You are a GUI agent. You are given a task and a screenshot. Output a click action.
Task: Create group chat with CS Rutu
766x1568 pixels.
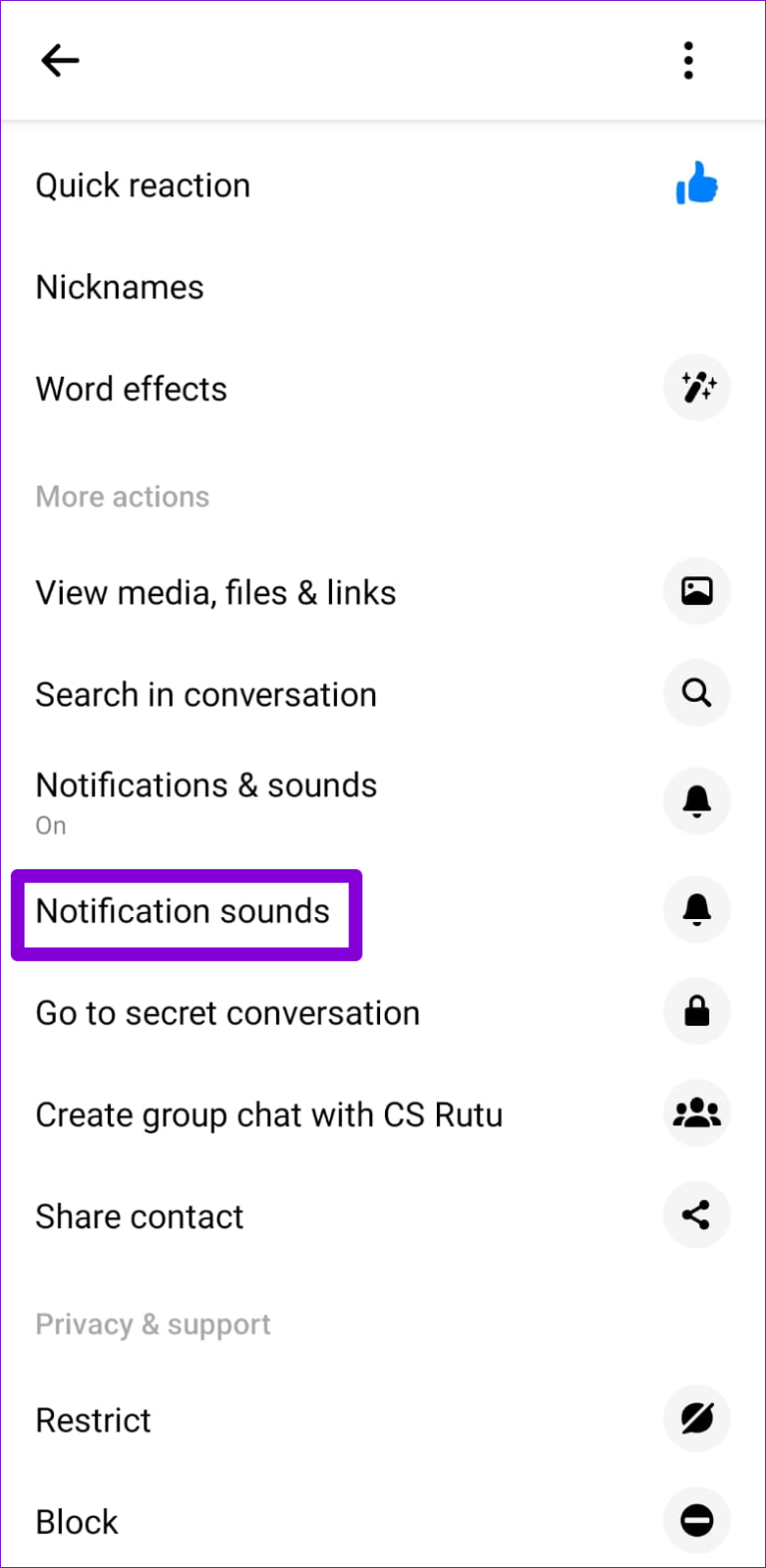(268, 1114)
